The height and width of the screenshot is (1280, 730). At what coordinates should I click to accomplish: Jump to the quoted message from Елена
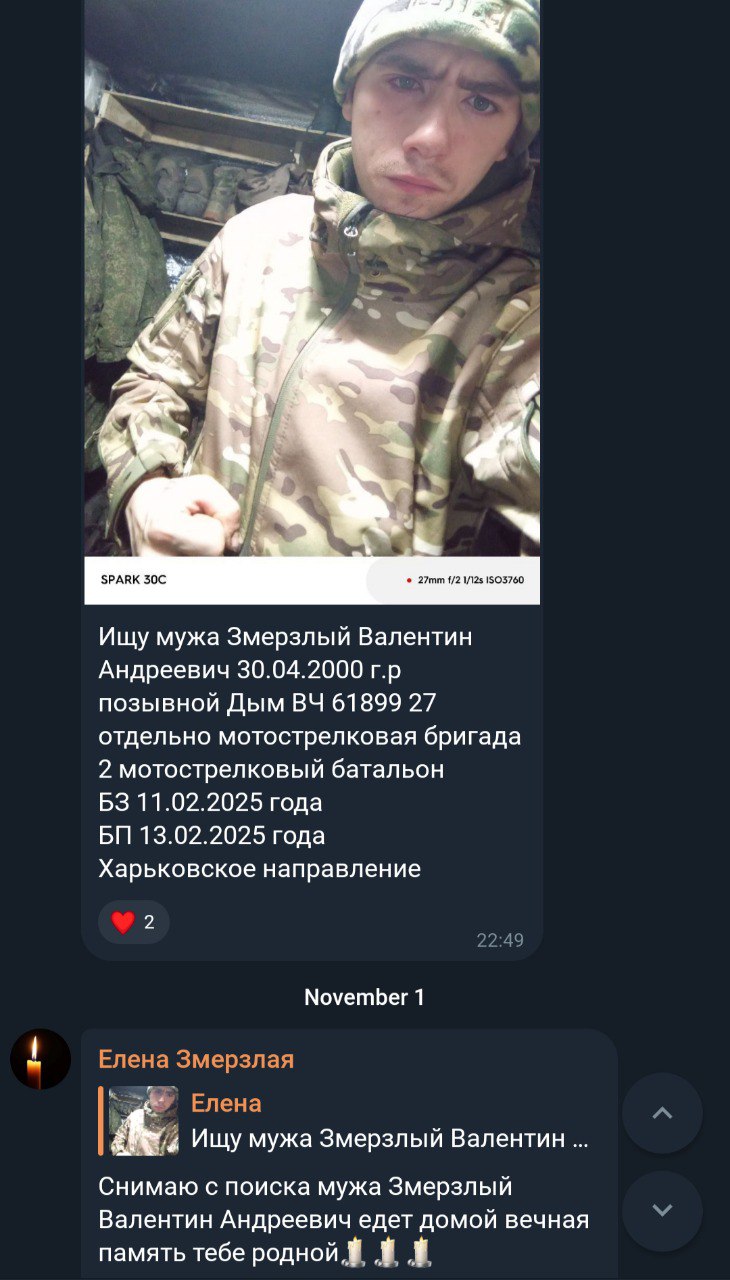pos(350,1121)
